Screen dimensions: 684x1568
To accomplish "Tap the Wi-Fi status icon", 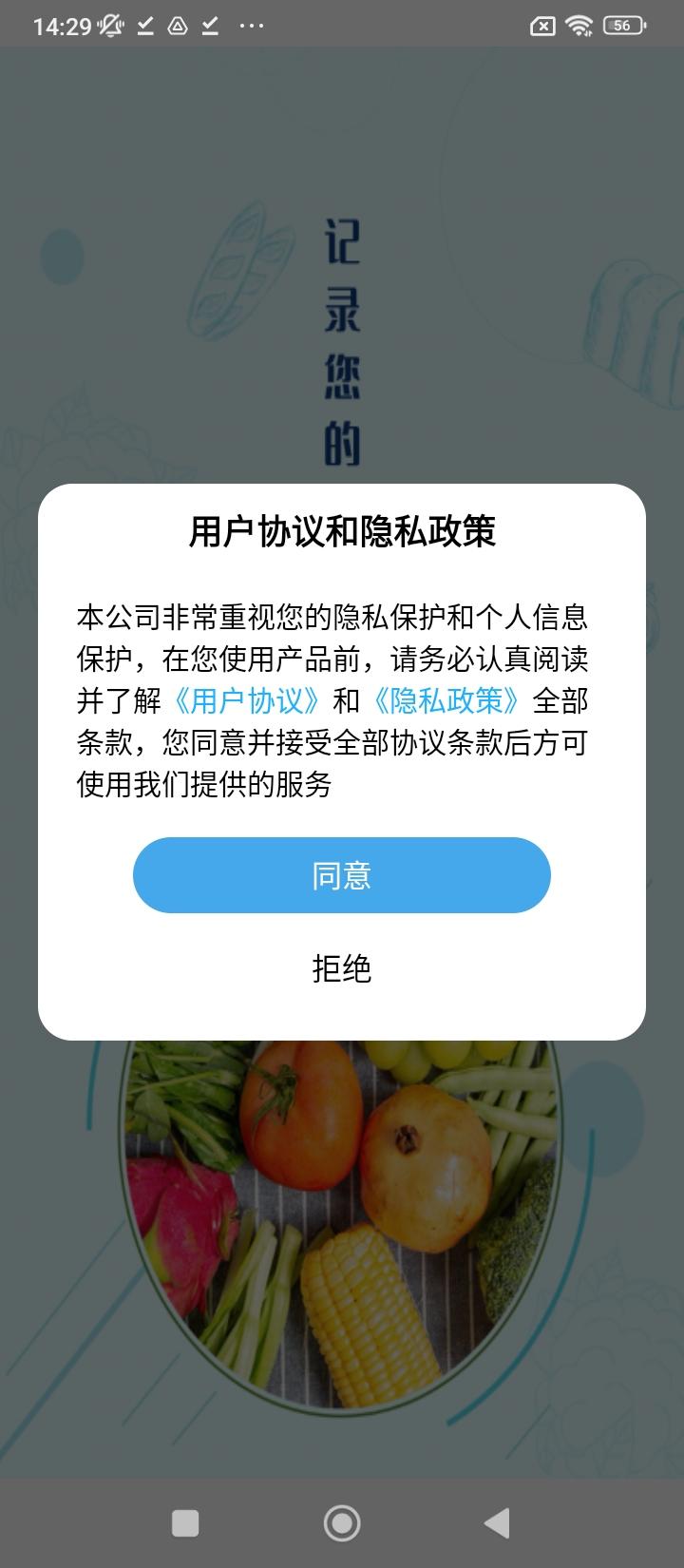I will [x=579, y=25].
